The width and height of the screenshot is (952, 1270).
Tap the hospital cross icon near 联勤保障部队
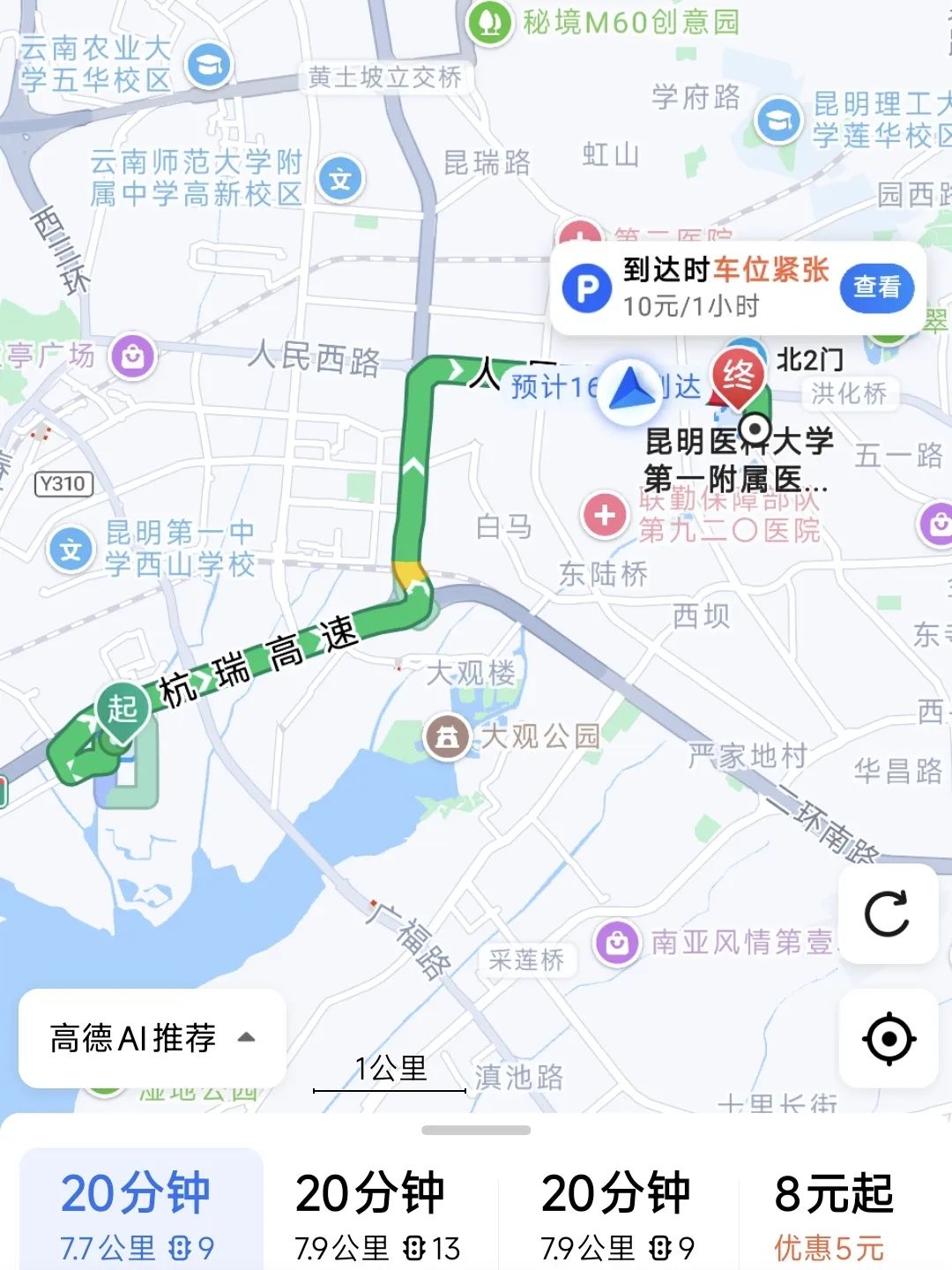click(605, 516)
